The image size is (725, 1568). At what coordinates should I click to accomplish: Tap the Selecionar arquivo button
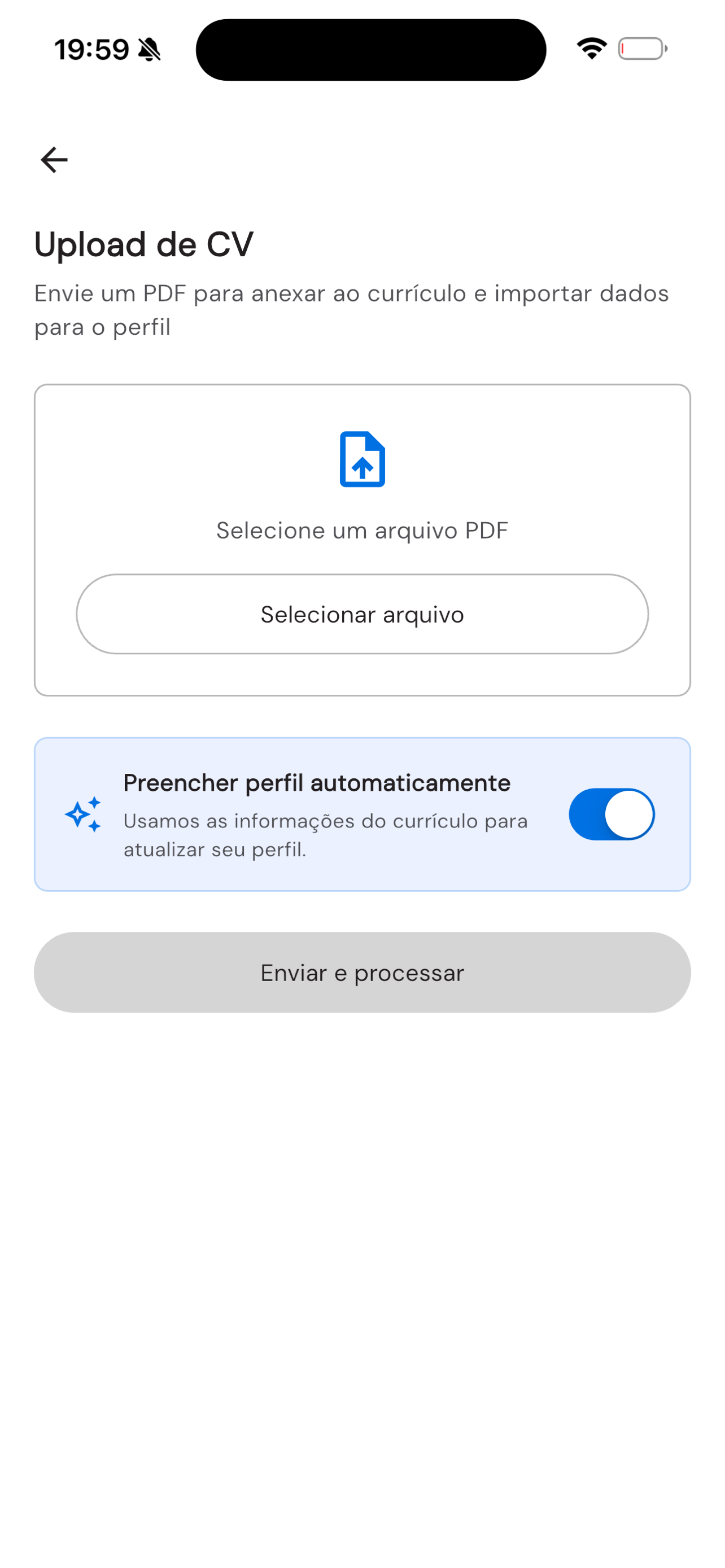(x=362, y=614)
